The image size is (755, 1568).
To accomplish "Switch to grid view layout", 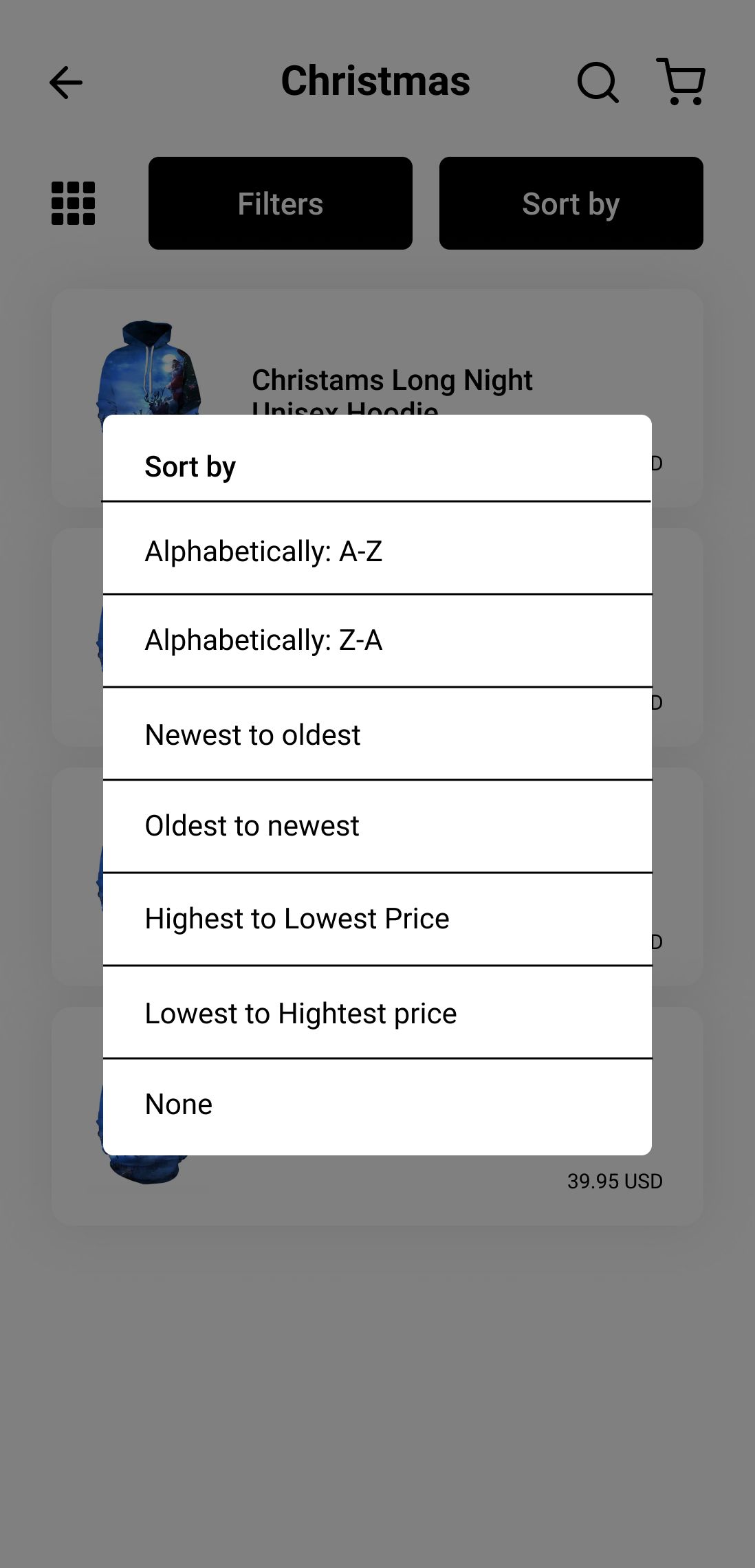I will click(74, 203).
